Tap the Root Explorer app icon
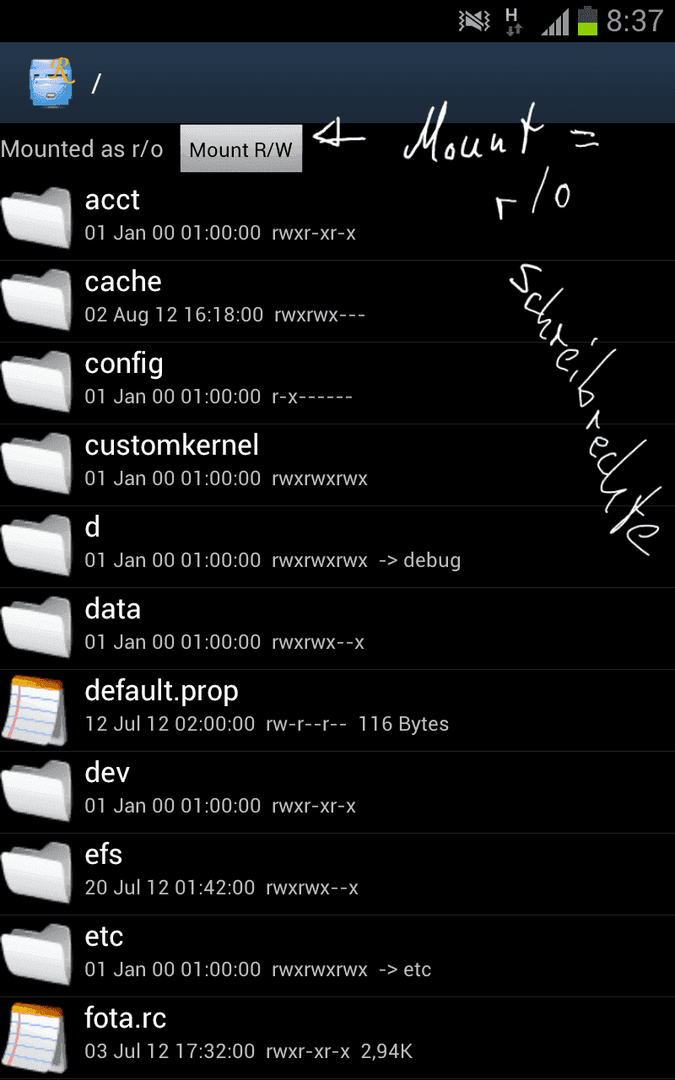 [51, 82]
